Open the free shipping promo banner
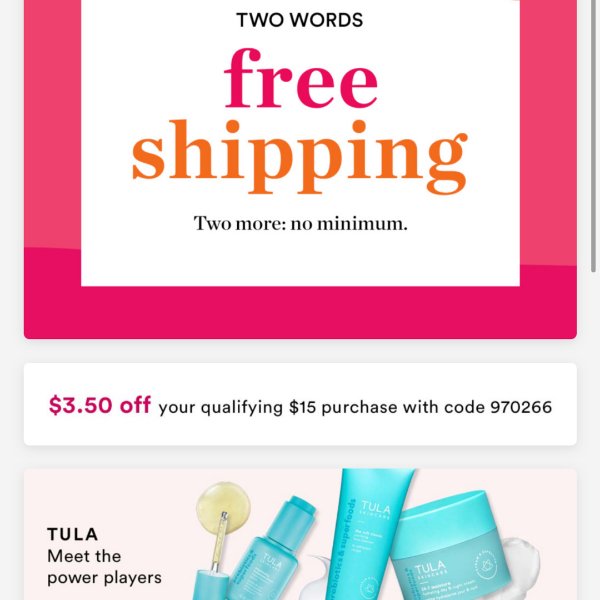The width and height of the screenshot is (600, 600). (300, 150)
